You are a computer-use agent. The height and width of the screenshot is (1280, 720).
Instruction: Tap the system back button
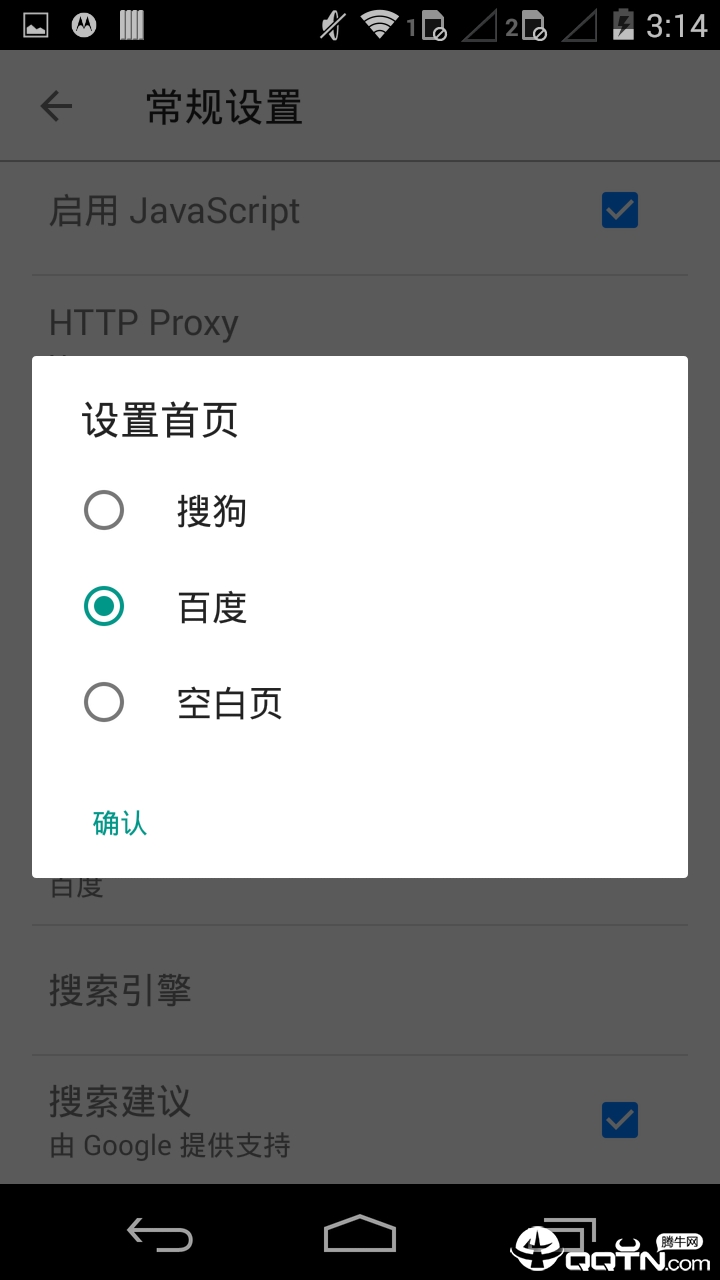pos(160,1235)
